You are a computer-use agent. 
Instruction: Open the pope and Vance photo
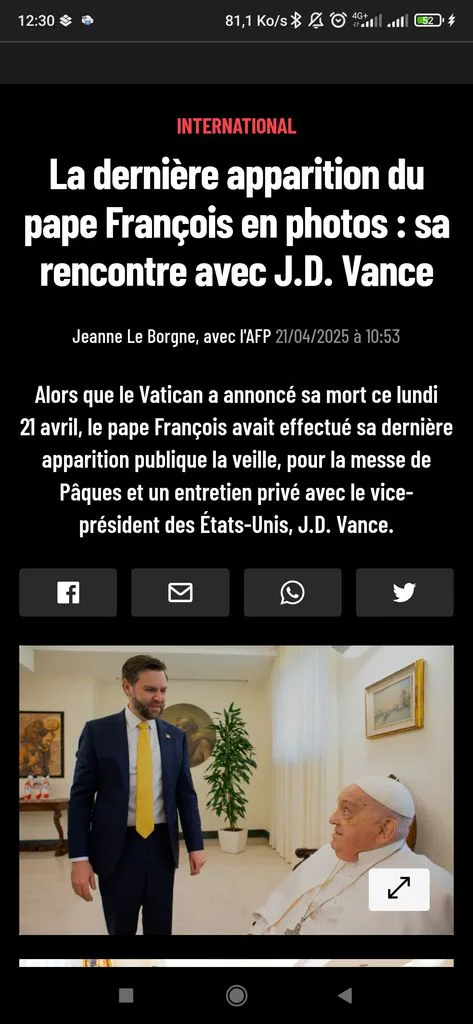(236, 790)
